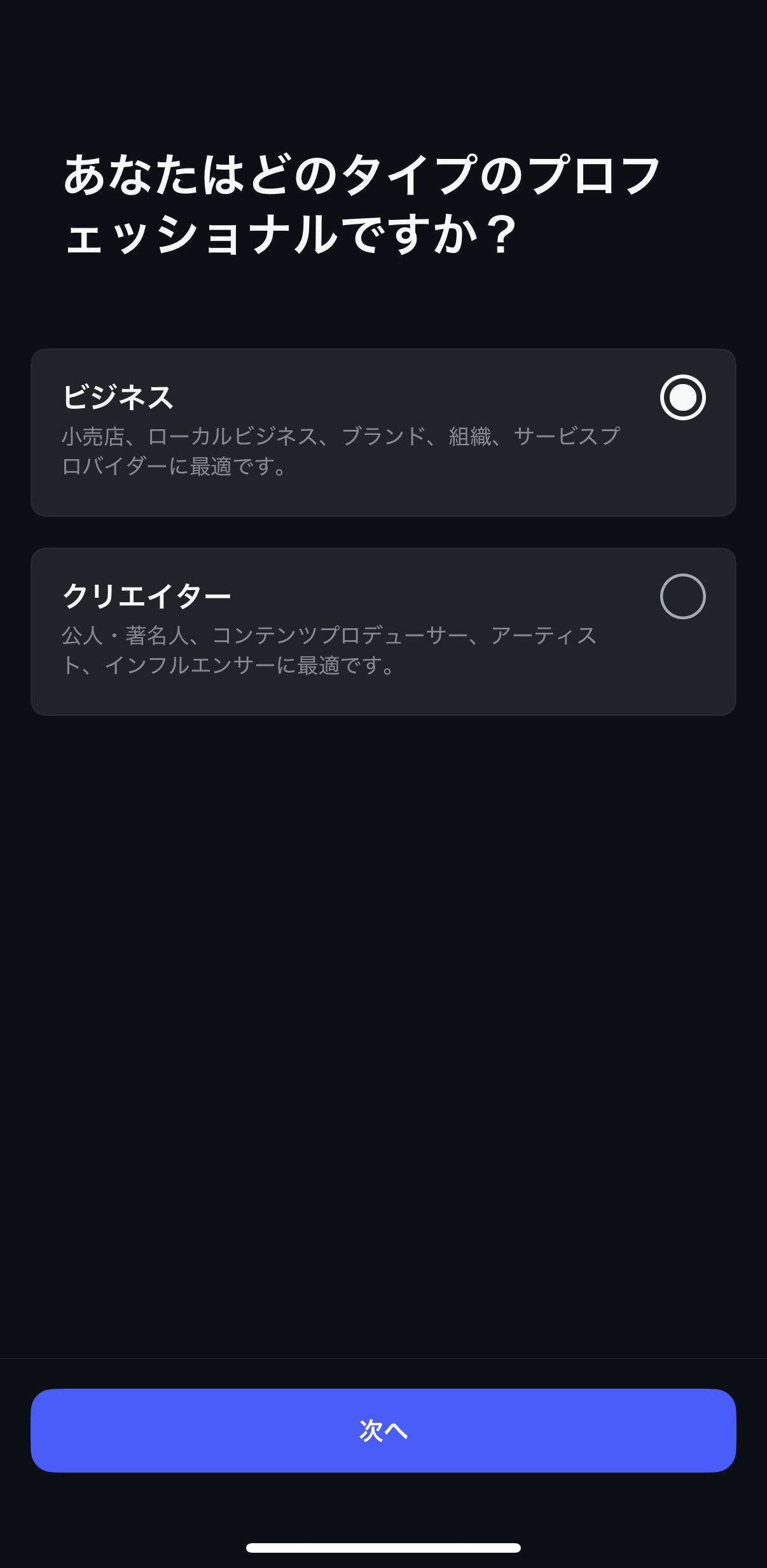
Task: Tap the 次へ button to continue
Action: pos(383,1430)
